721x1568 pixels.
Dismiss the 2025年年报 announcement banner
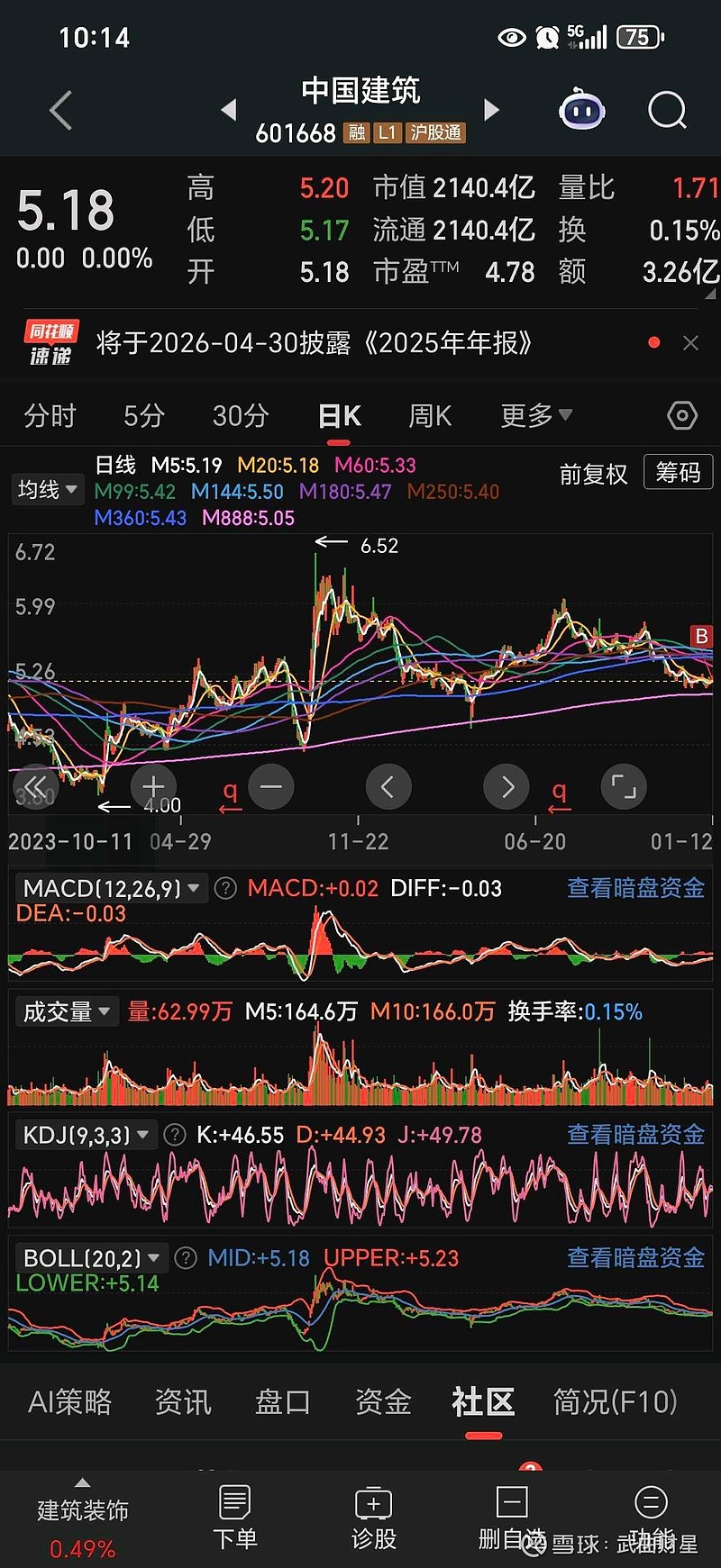click(x=690, y=343)
